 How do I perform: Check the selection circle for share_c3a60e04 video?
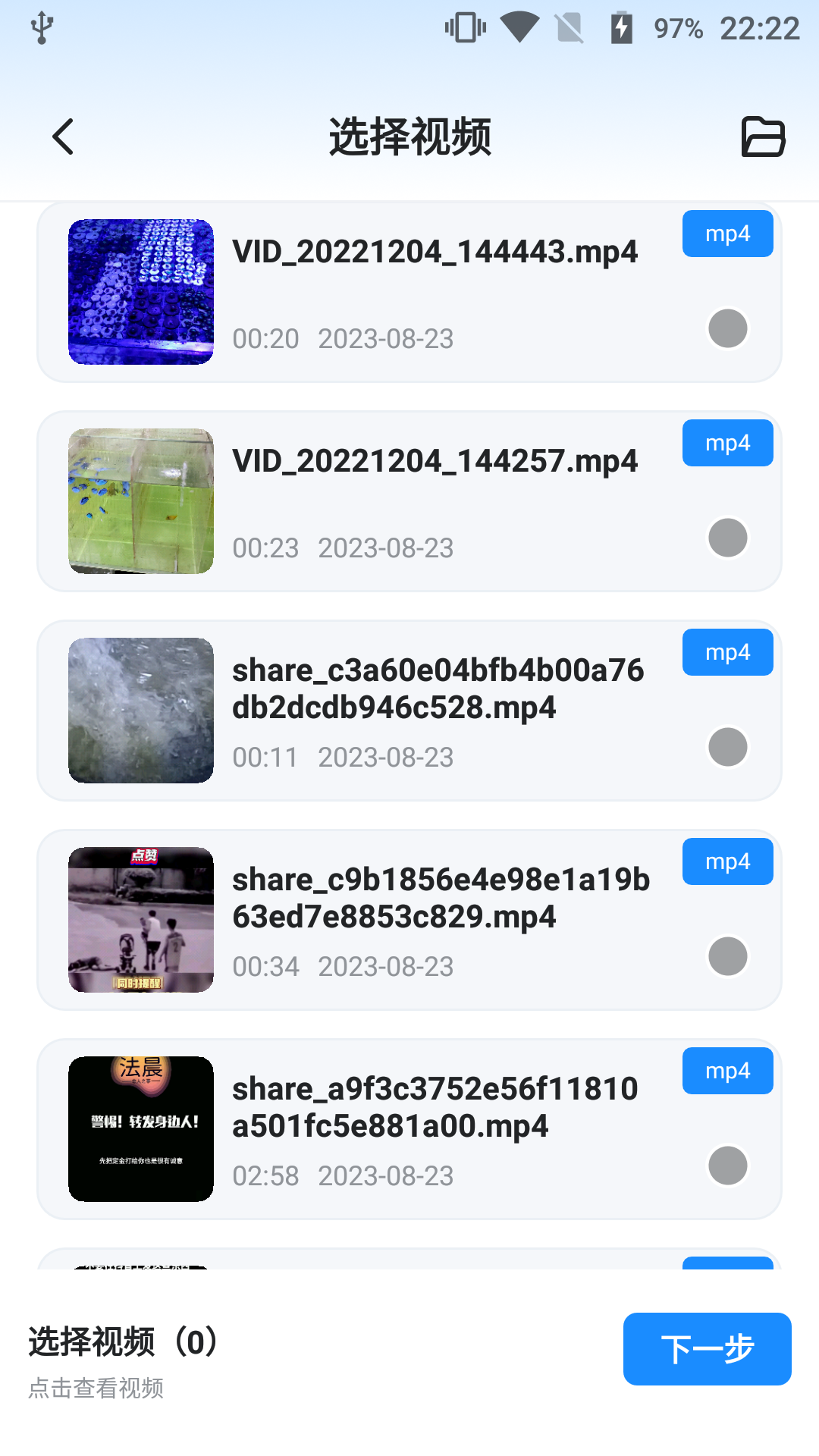[x=726, y=747]
